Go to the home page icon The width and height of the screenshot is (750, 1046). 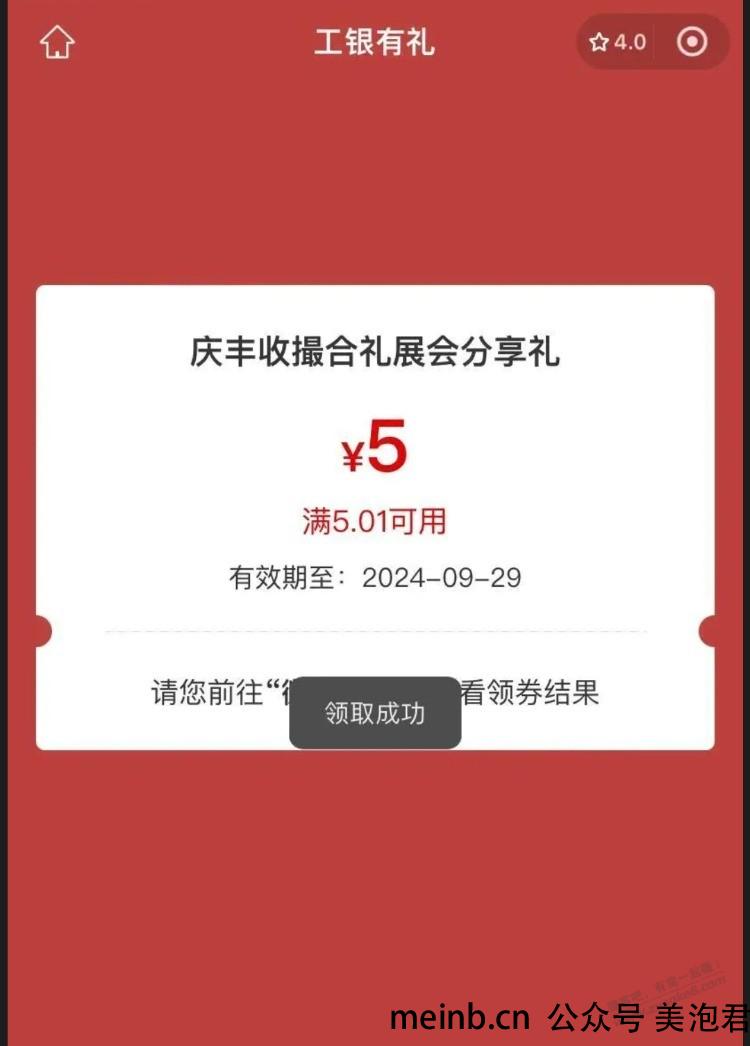[57, 42]
